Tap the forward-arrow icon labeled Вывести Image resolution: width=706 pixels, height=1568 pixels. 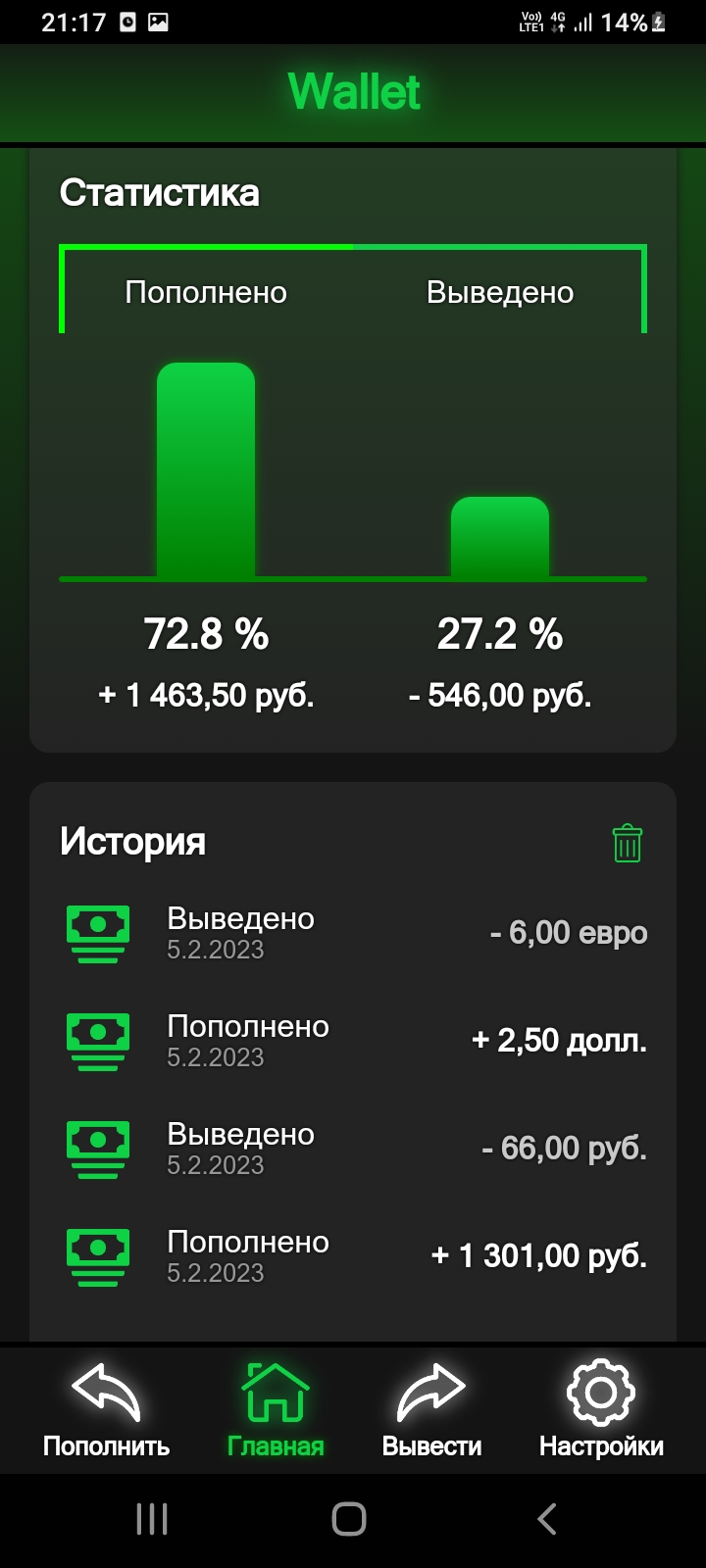point(430,1399)
